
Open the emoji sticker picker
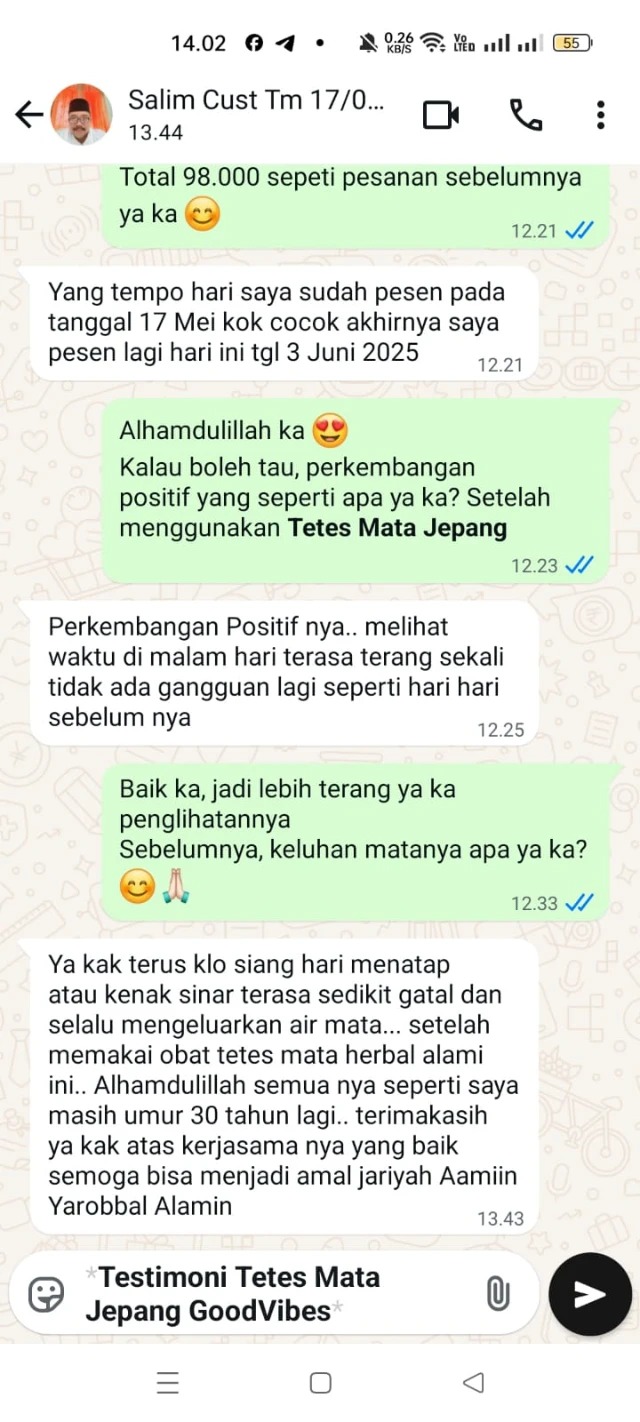coord(46,1294)
